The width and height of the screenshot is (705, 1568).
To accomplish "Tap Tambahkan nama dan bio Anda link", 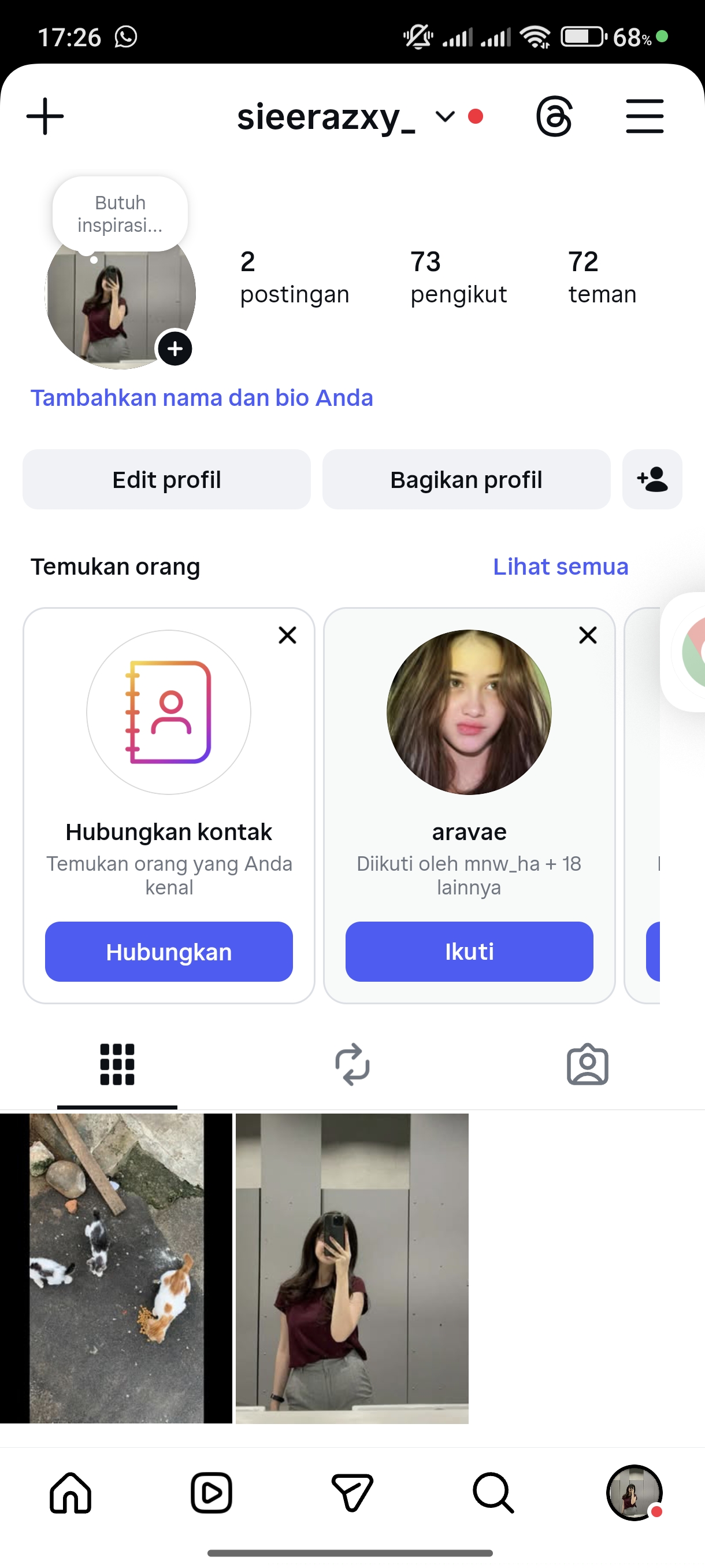I will tap(201, 398).
